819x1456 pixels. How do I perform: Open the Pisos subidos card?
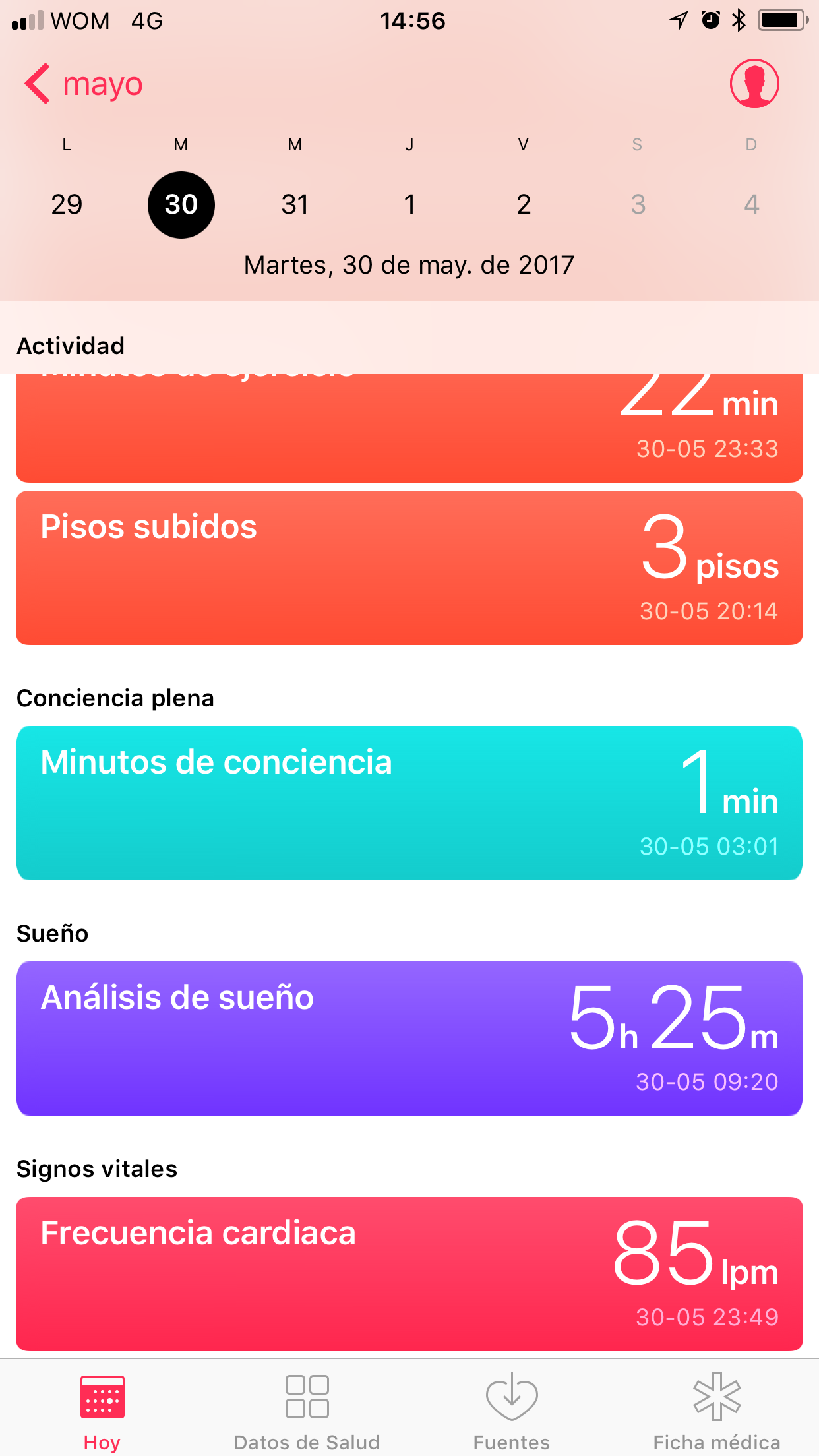(409, 567)
